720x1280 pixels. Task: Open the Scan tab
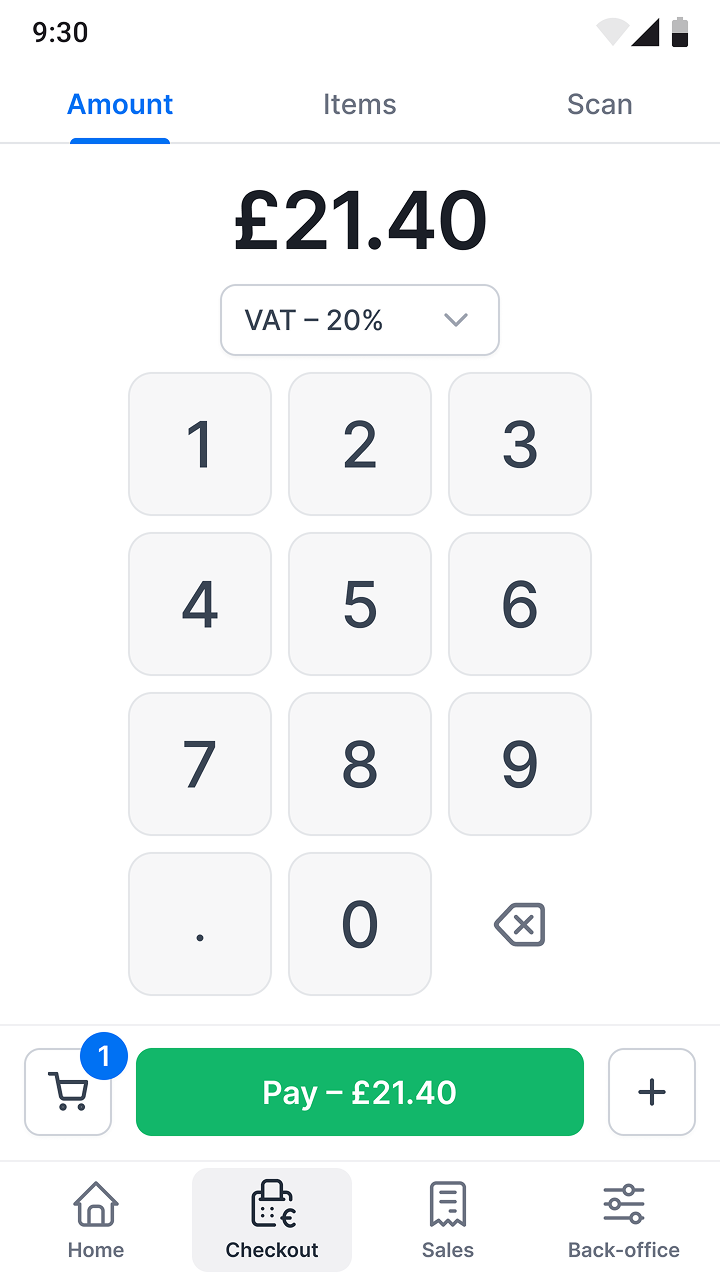click(600, 104)
